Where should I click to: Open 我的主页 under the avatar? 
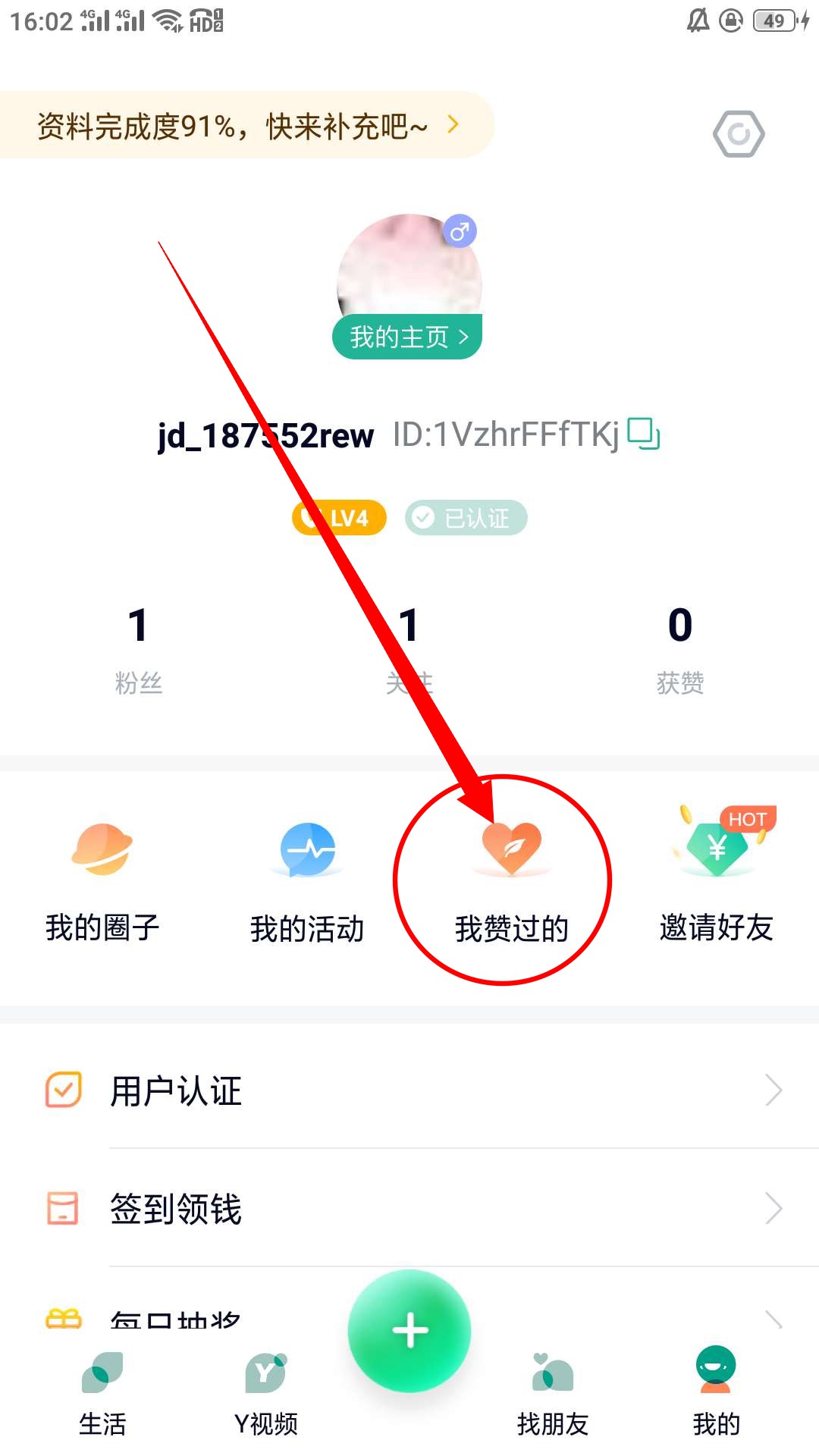pyautogui.click(x=407, y=337)
